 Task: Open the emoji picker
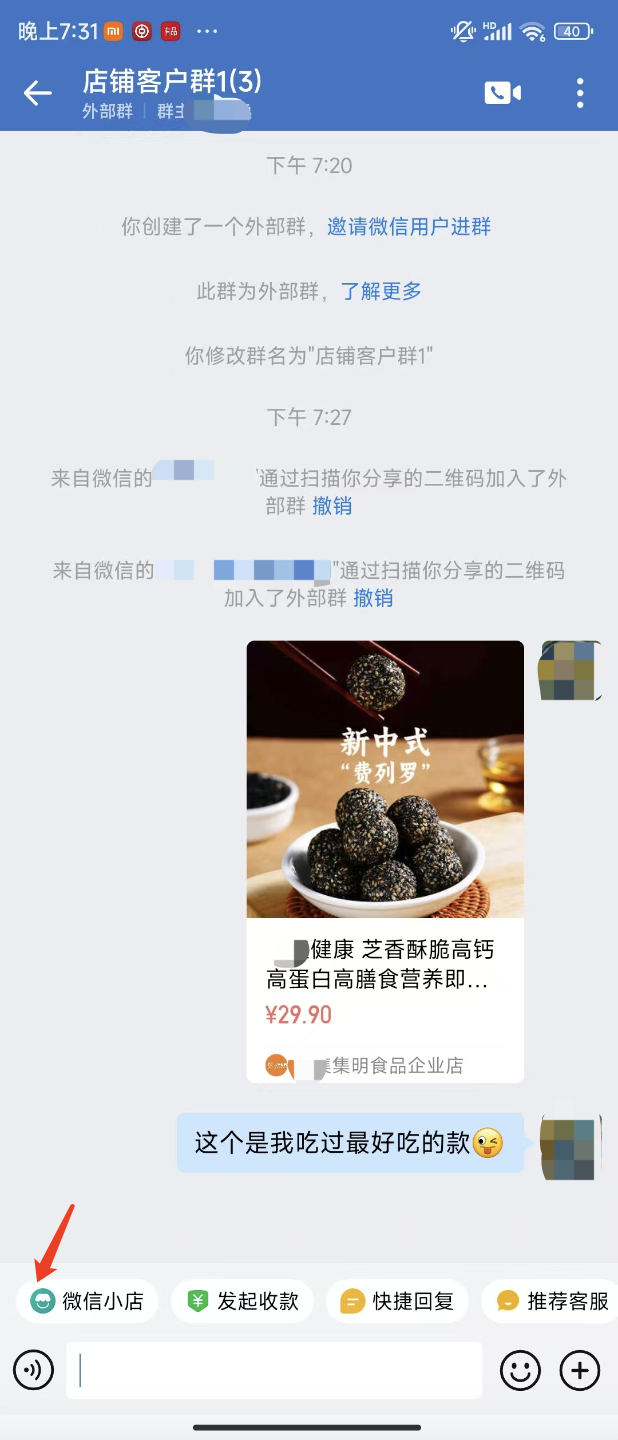click(520, 1370)
